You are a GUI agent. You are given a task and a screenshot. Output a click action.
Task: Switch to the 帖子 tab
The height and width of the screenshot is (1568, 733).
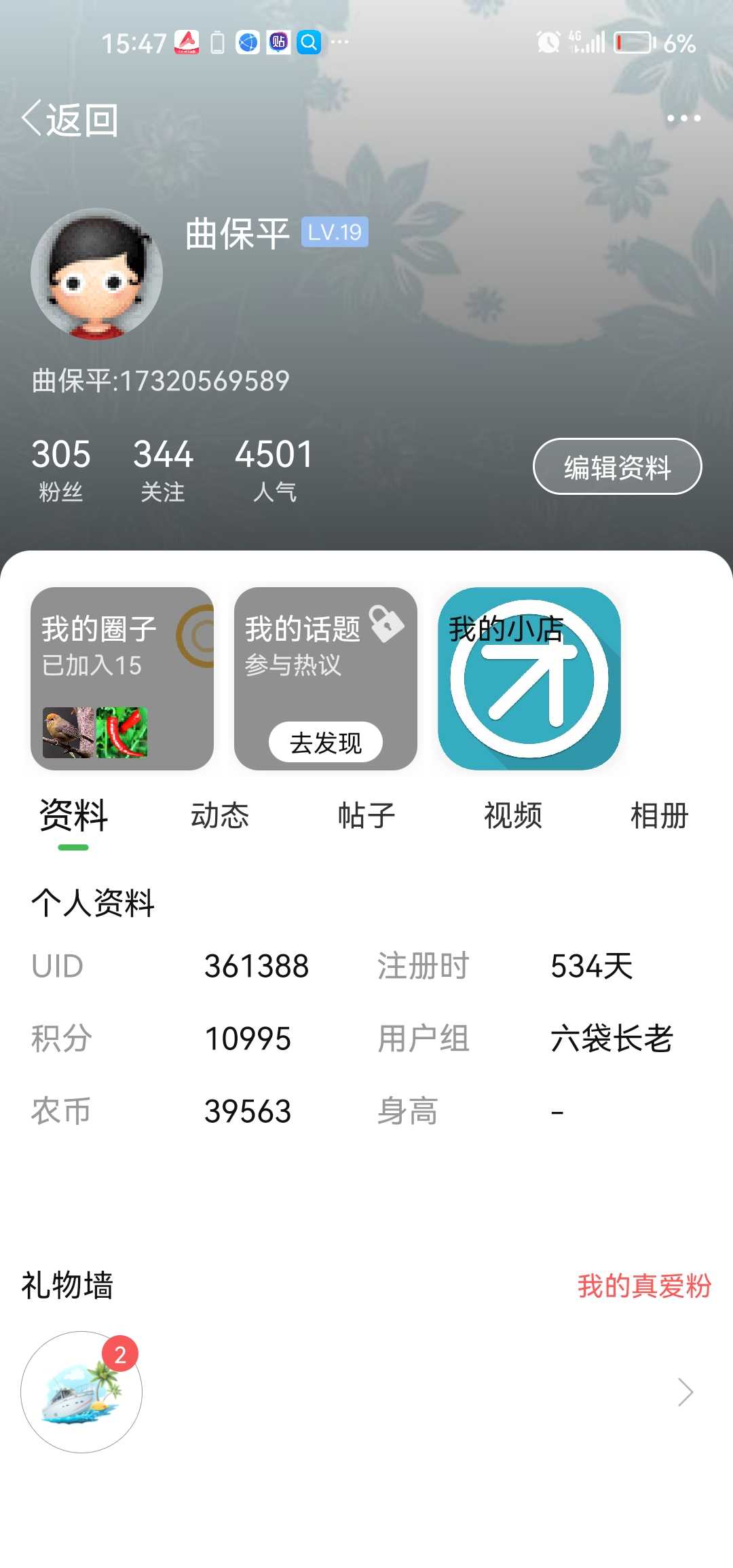[x=366, y=815]
